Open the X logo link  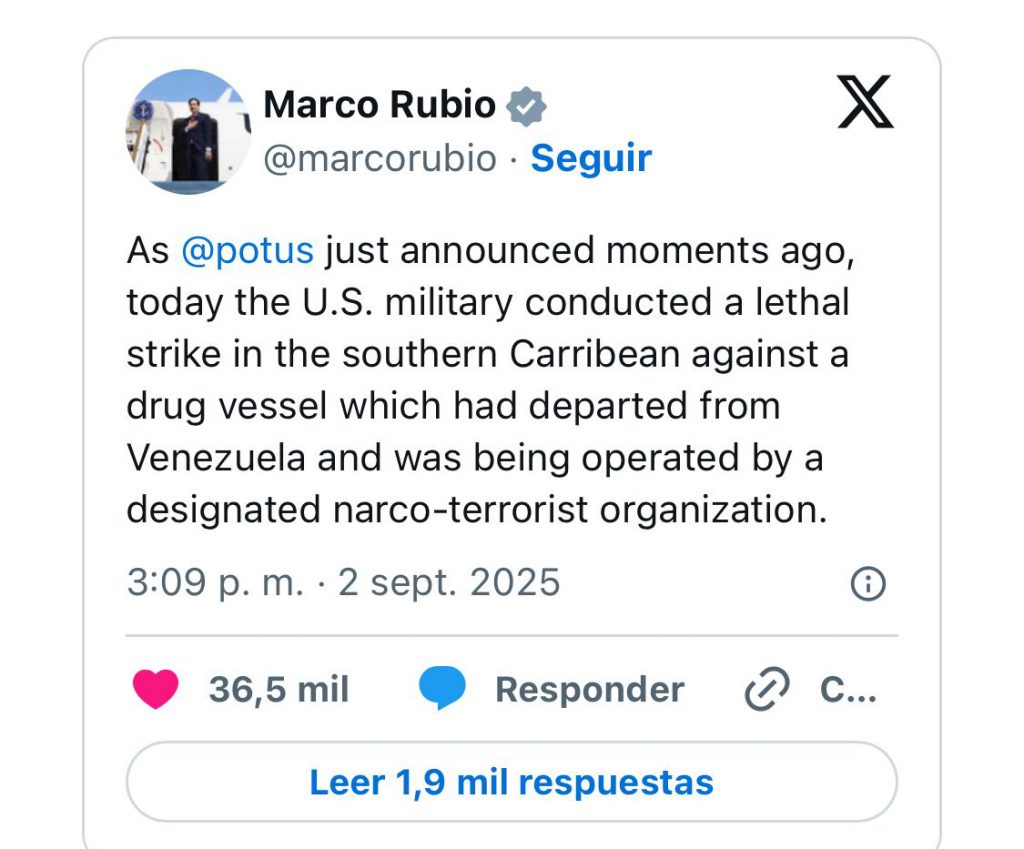click(865, 103)
